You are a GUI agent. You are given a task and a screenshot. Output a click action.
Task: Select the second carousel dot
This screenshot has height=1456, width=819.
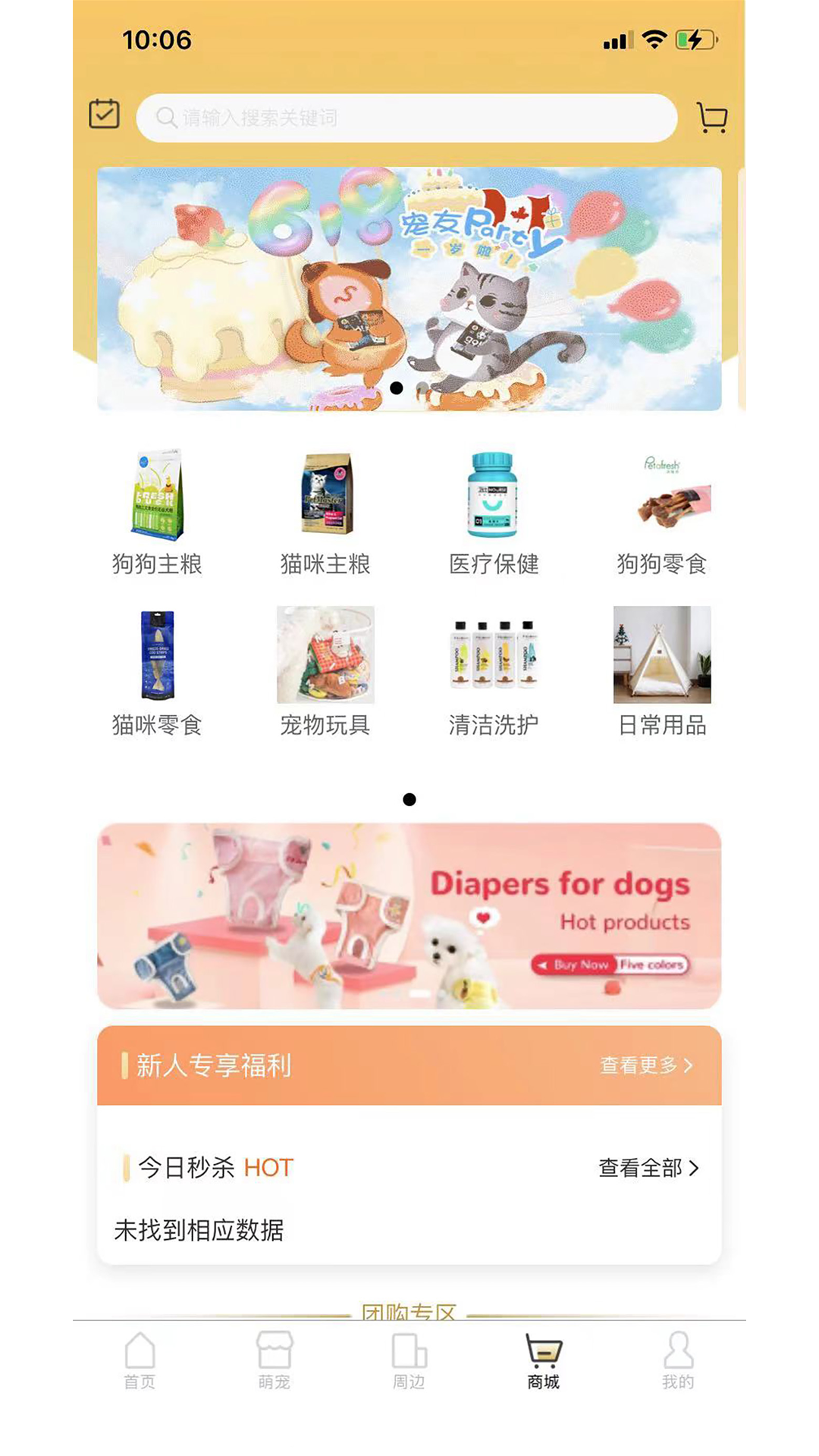[422, 389]
